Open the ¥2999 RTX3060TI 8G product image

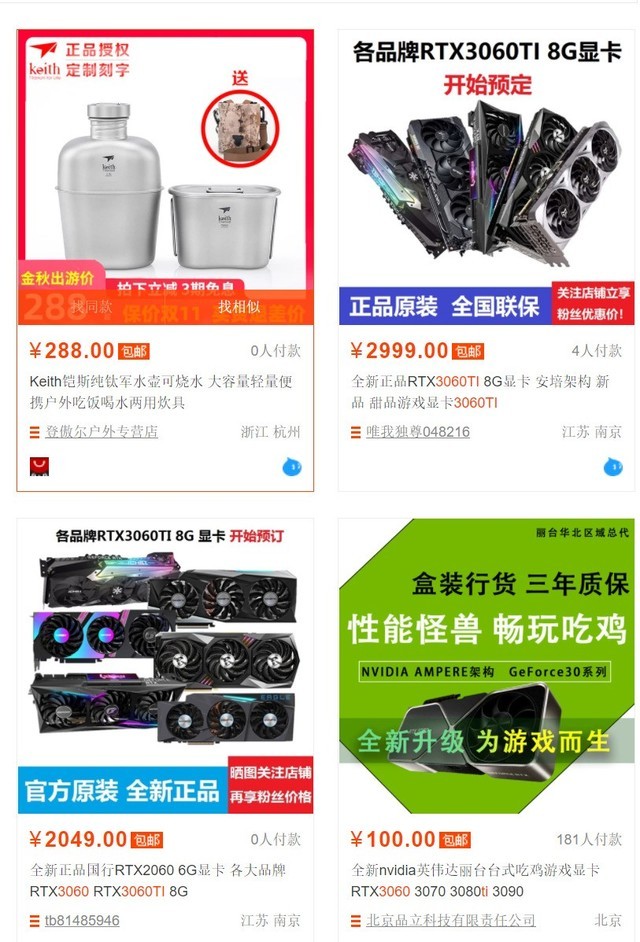(x=486, y=170)
